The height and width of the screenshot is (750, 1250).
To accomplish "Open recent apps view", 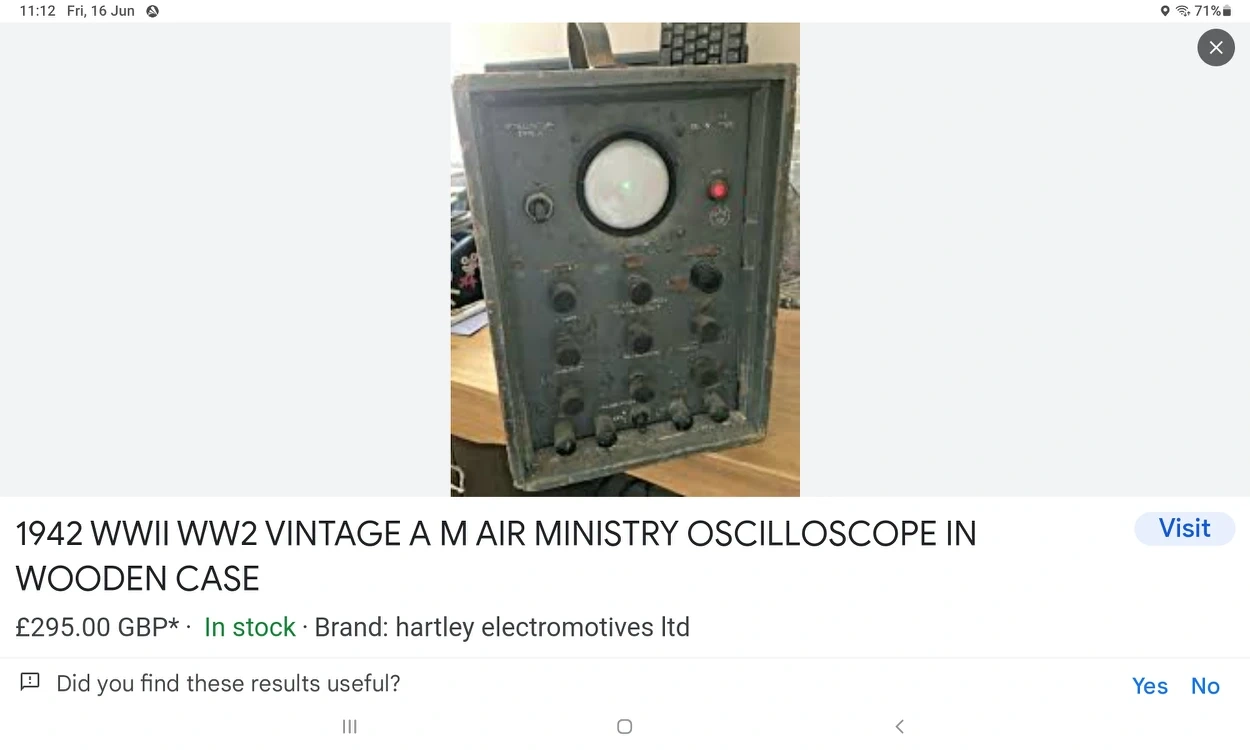I will (349, 727).
